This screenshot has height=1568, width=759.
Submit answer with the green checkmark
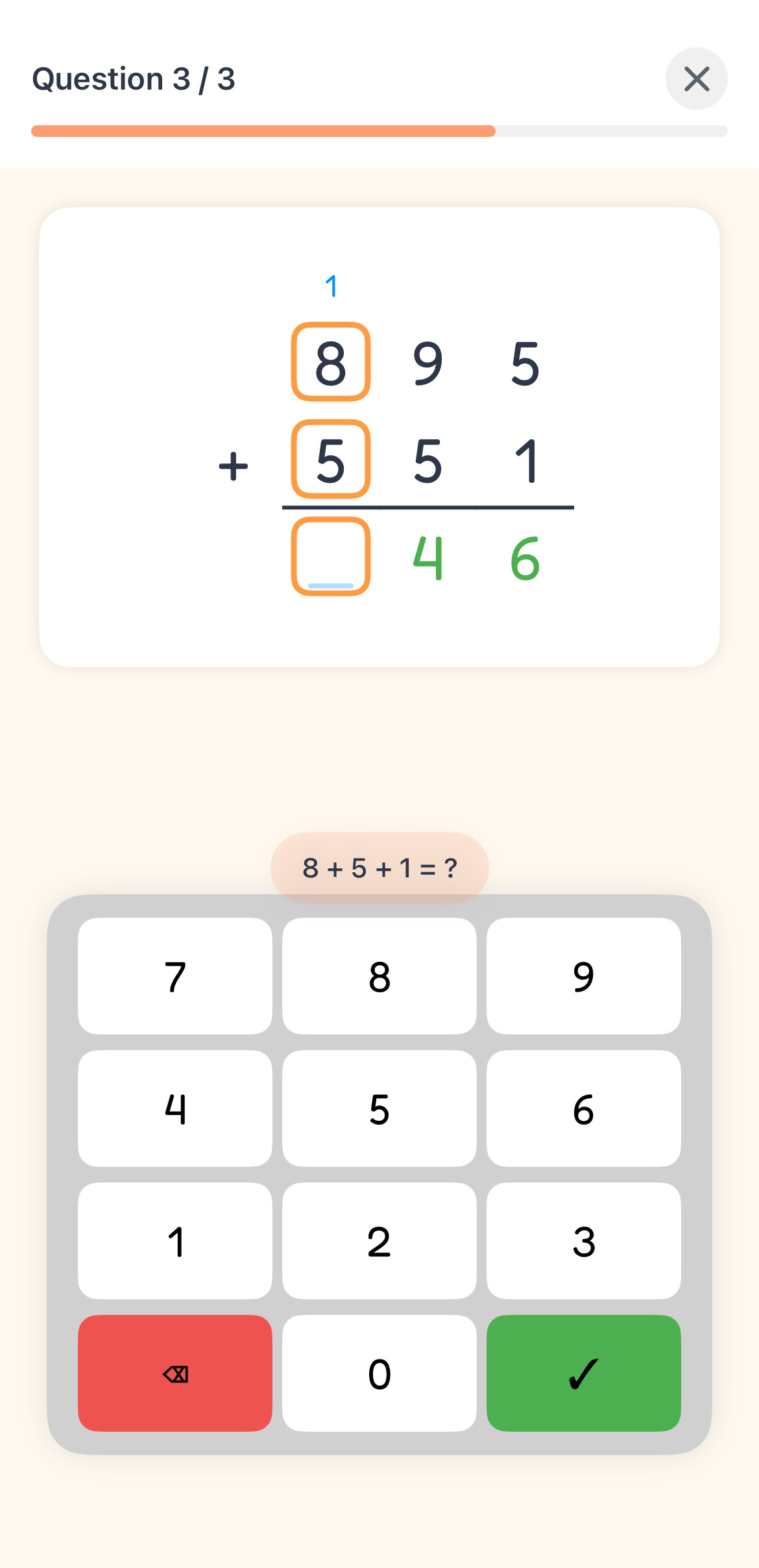point(583,1373)
